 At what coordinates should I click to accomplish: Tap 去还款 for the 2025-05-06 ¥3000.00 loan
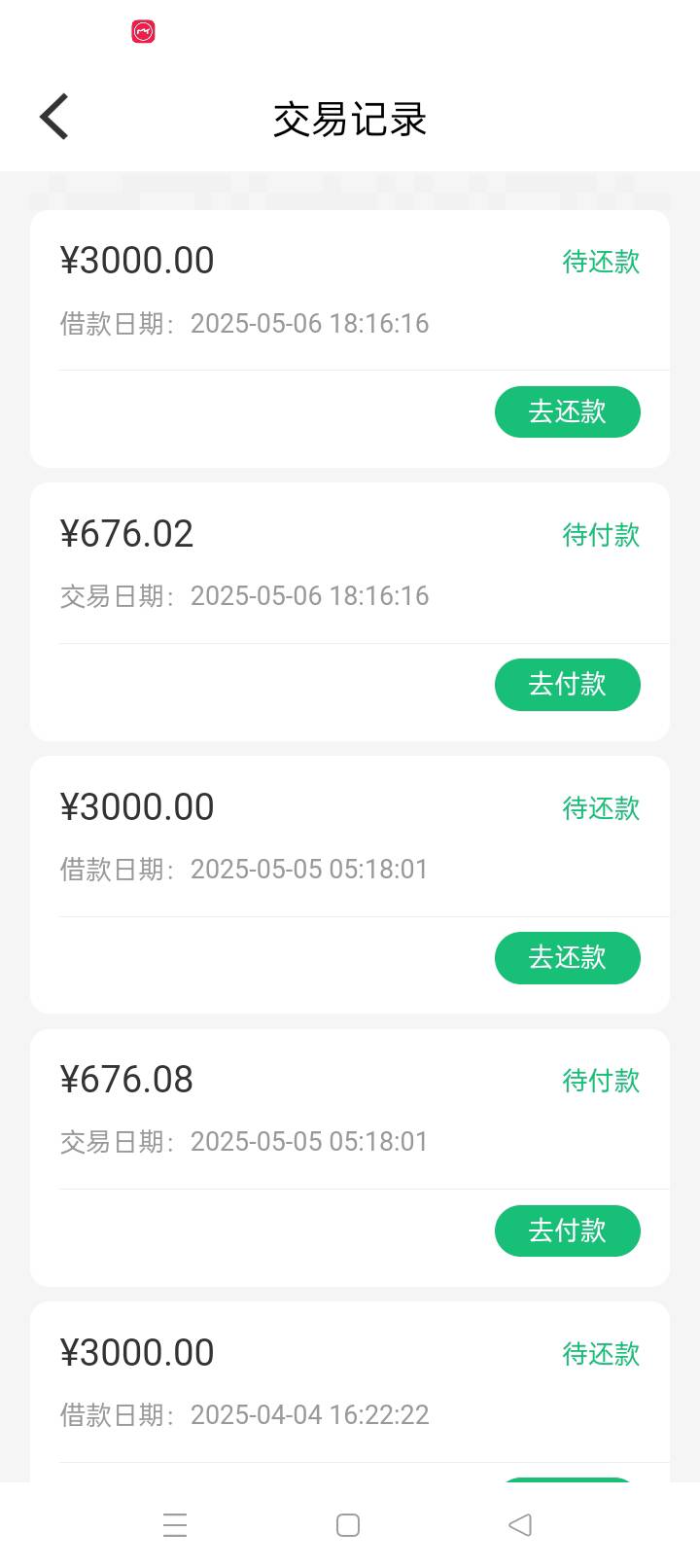[568, 411]
